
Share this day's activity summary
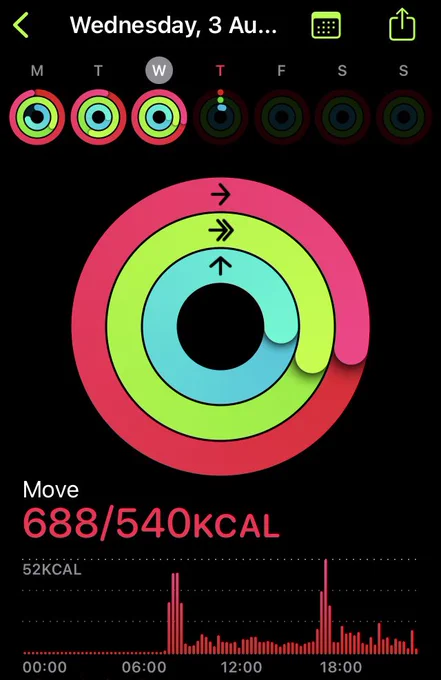tap(402, 24)
